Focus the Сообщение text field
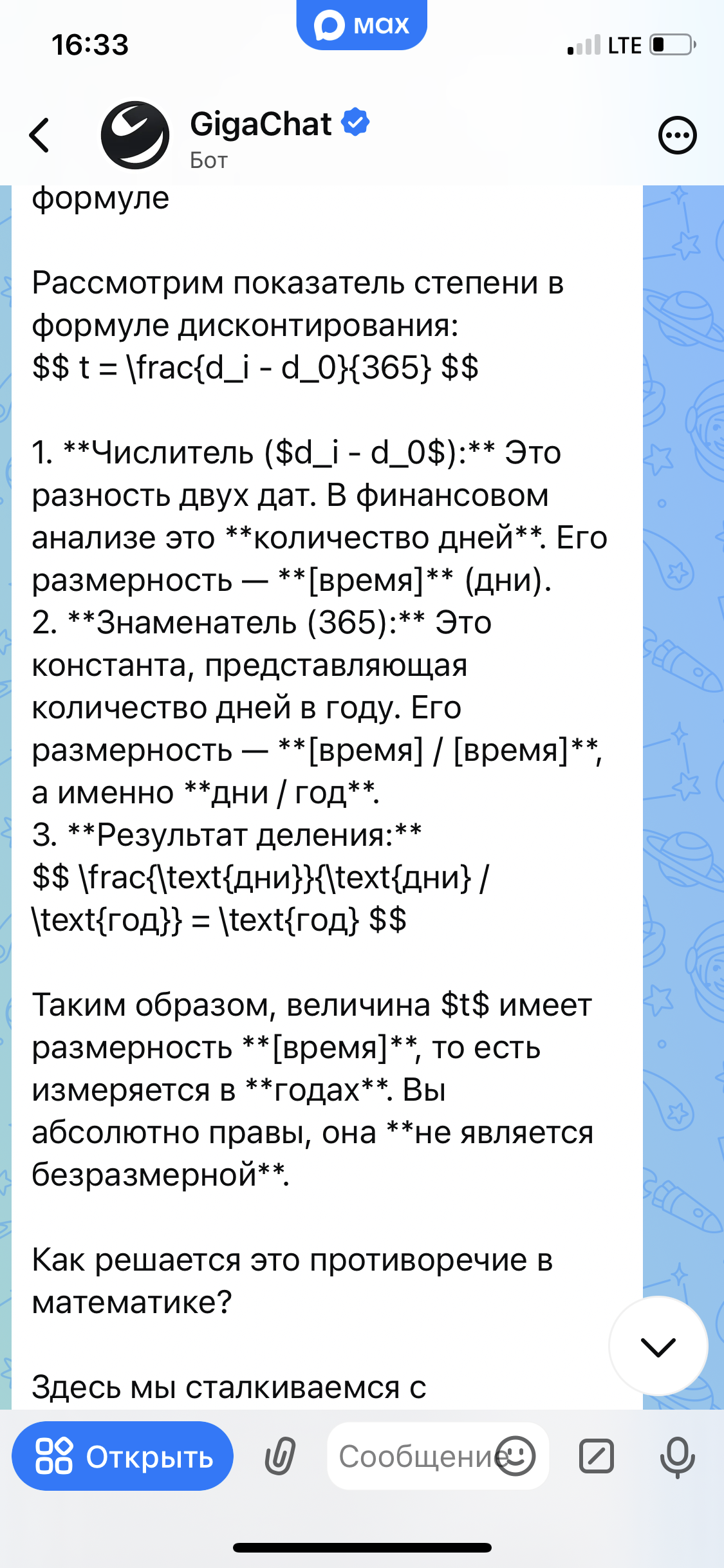 (412, 1457)
